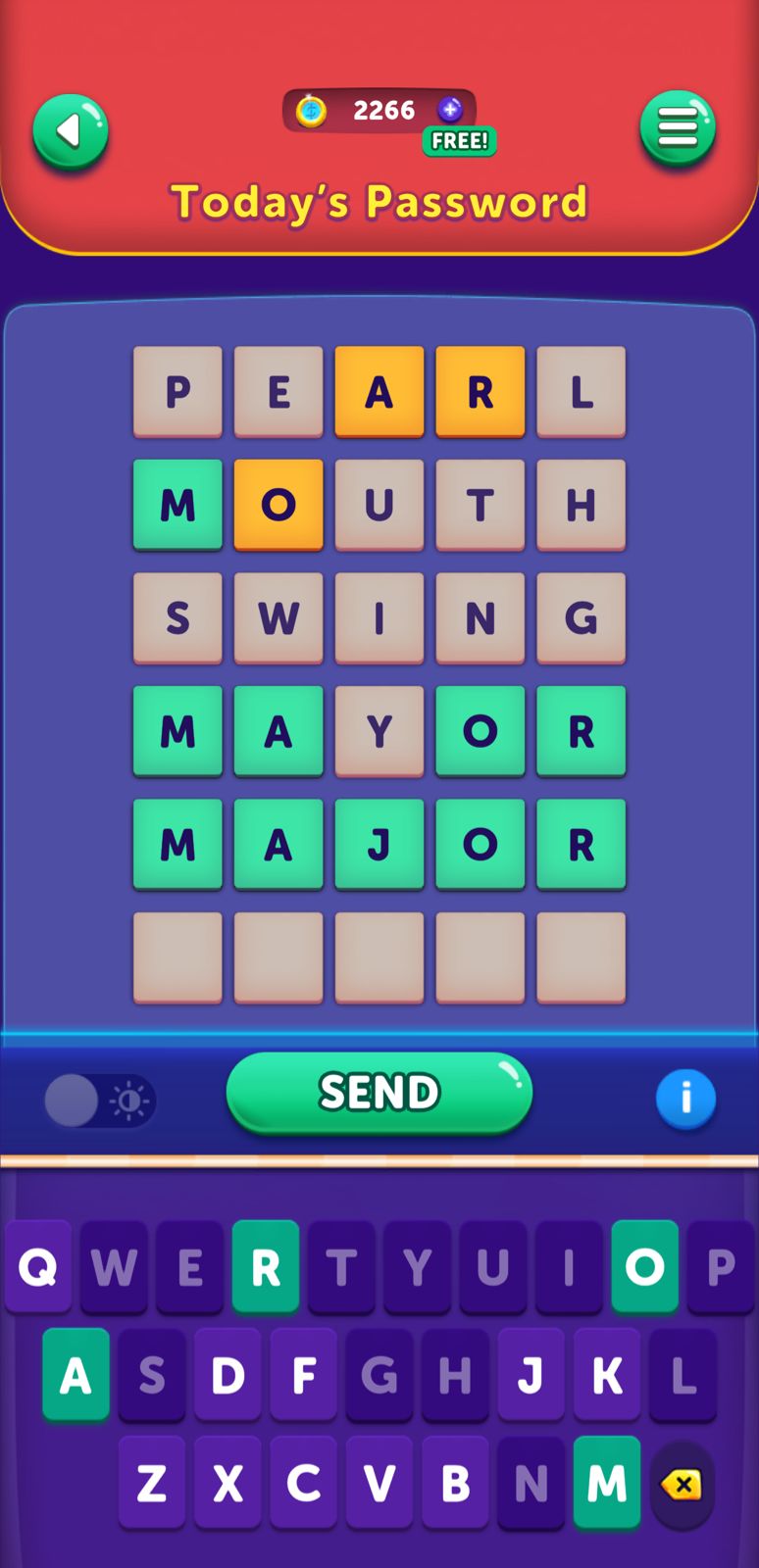
Task: Open the blue info button
Action: (685, 1099)
